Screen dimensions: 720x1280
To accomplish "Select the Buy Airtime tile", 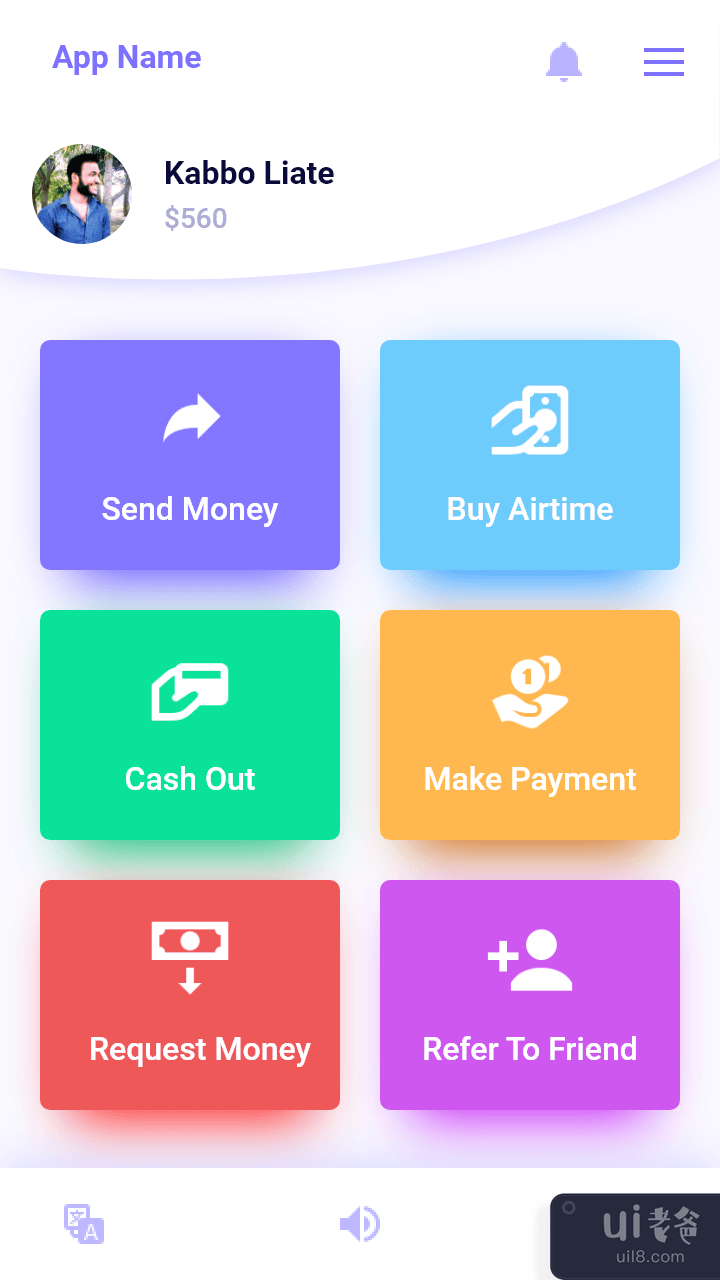I will pos(530,455).
